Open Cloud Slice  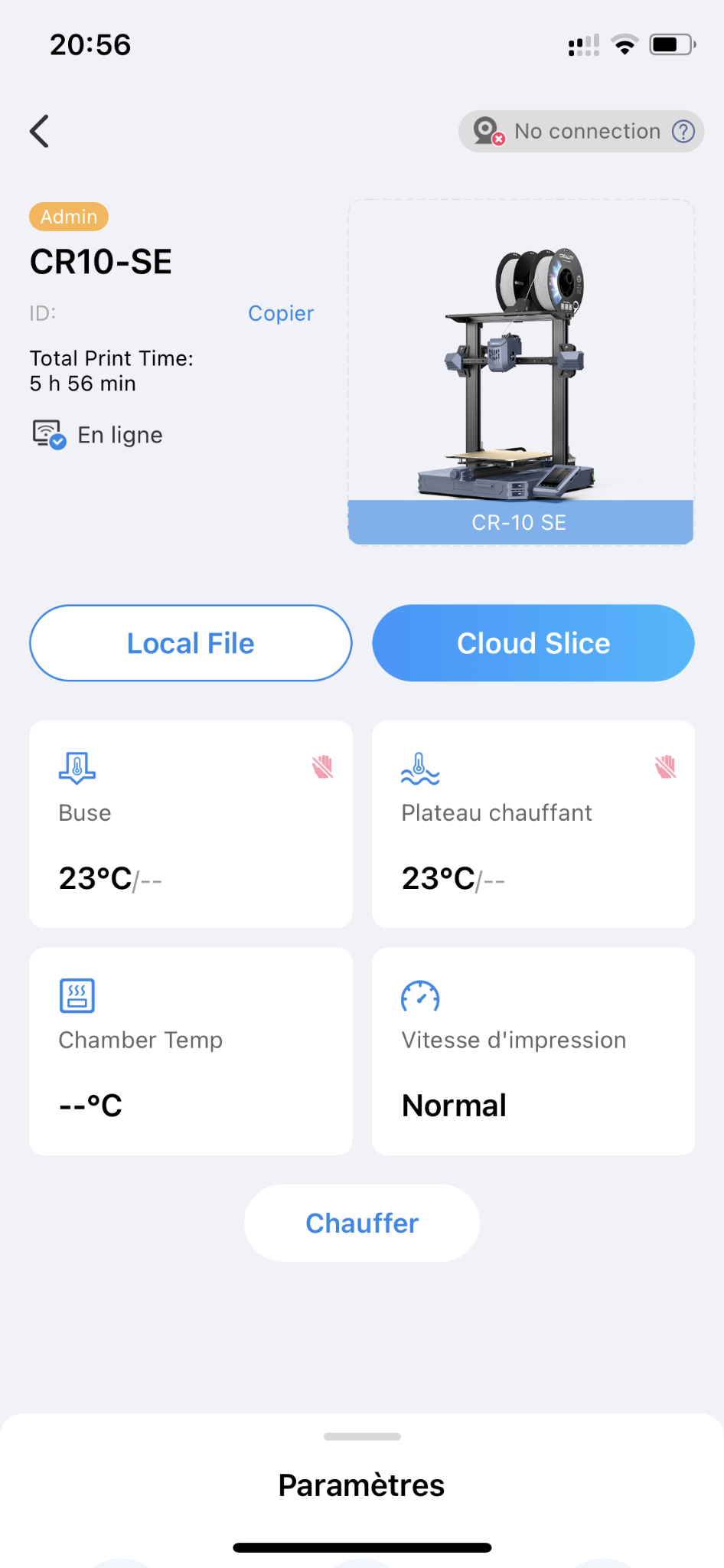click(x=533, y=643)
